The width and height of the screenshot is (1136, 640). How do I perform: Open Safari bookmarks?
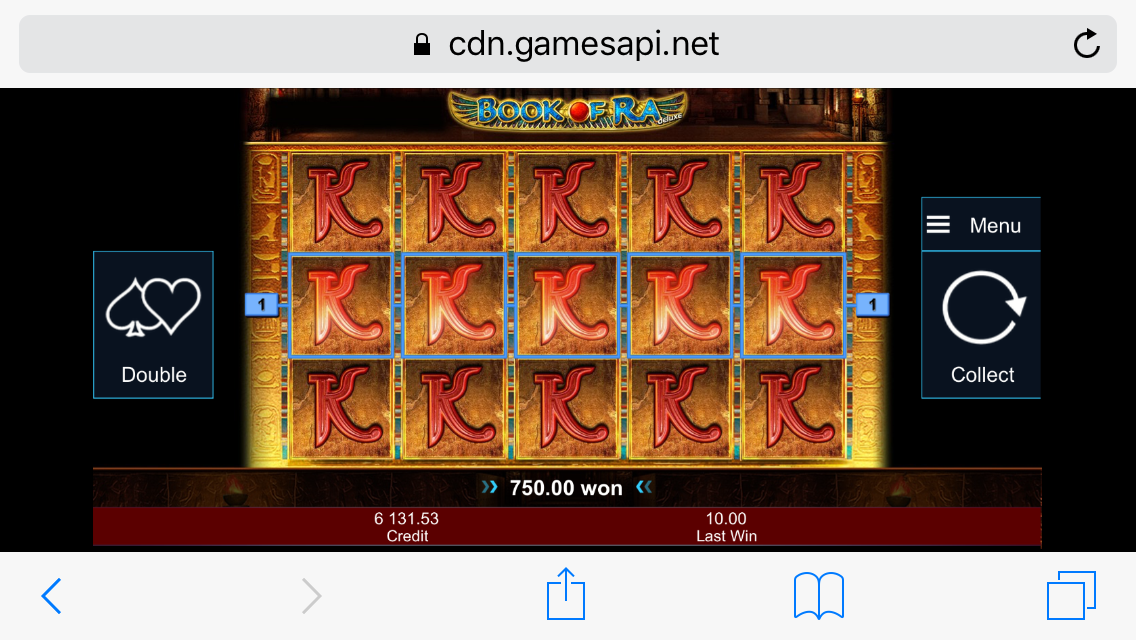818,596
